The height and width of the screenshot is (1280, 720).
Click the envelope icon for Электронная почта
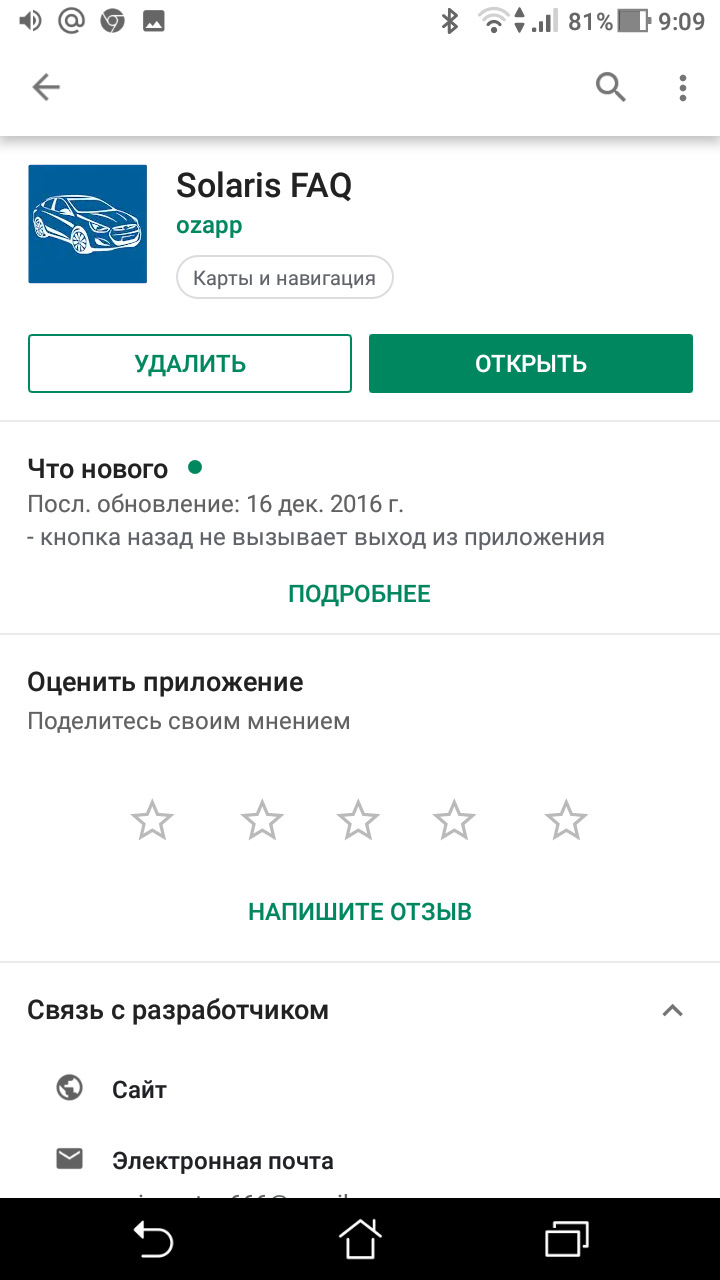[68, 1158]
